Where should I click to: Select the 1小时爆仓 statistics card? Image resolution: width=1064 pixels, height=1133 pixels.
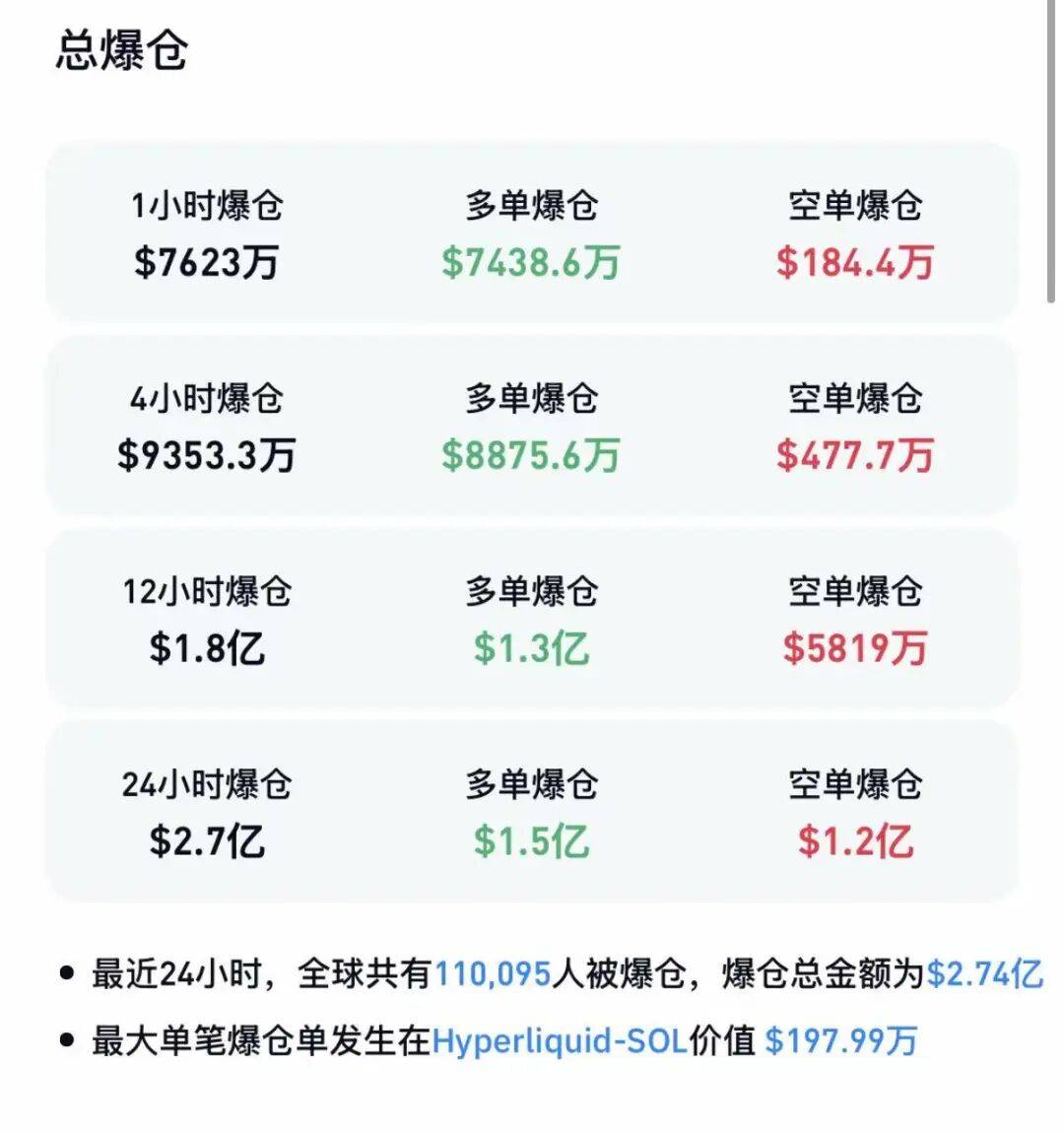point(532,230)
